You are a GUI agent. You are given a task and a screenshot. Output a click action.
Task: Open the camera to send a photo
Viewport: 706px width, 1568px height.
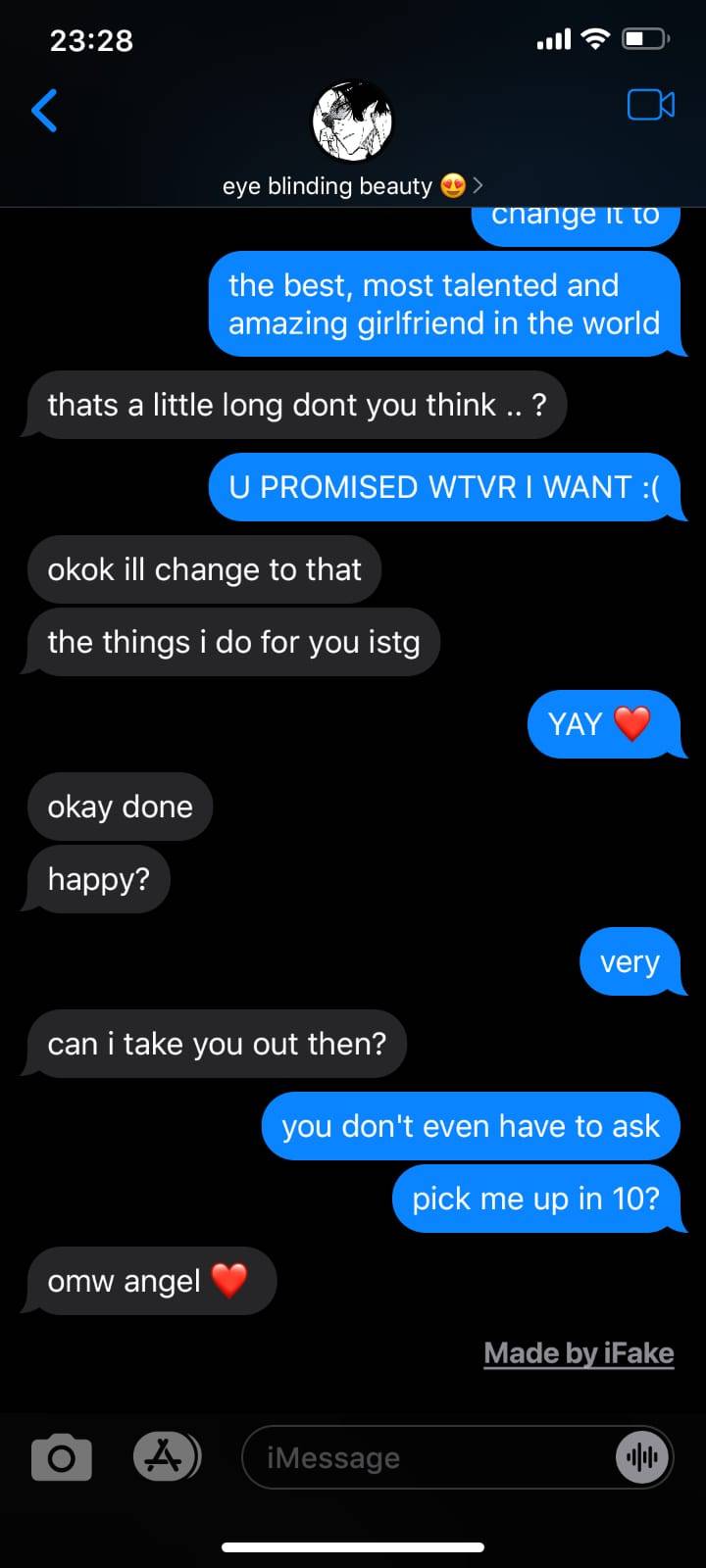pyautogui.click(x=62, y=1458)
